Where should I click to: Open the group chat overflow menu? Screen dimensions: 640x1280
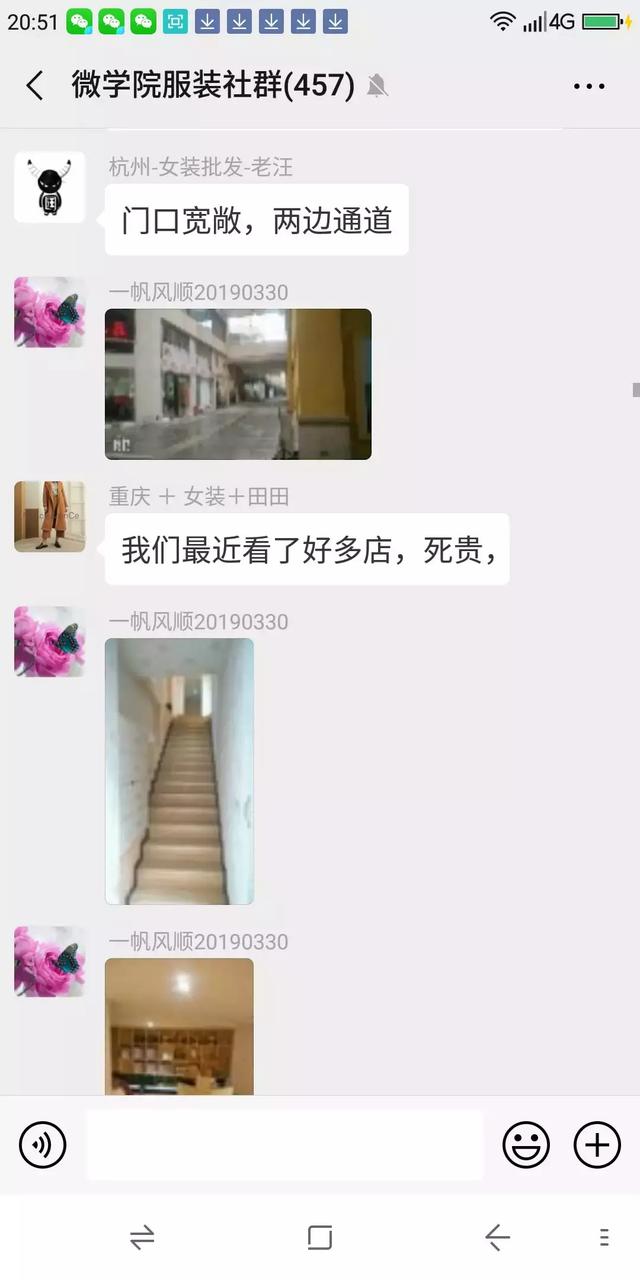(x=589, y=86)
